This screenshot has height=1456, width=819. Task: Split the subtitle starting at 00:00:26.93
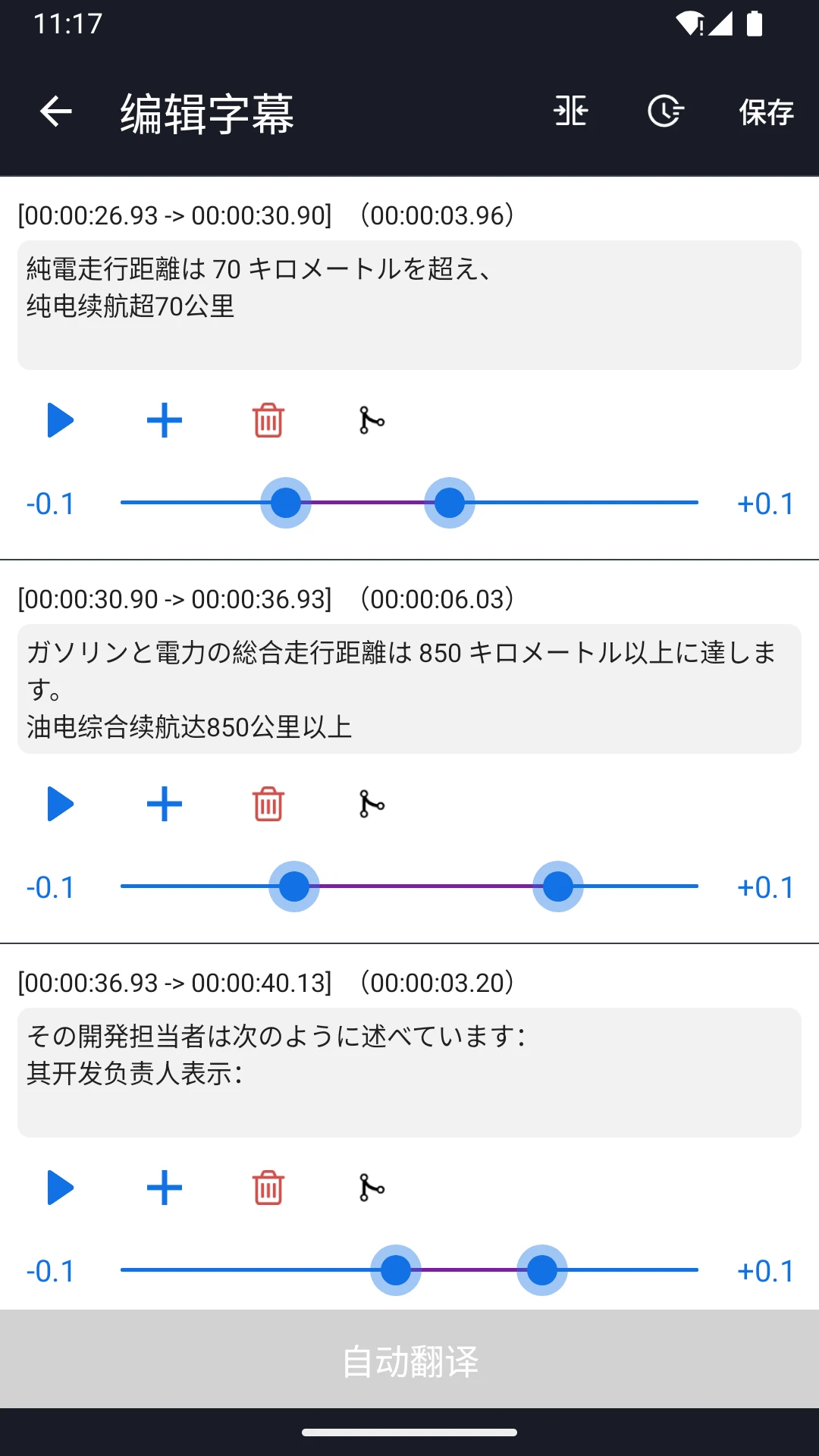(x=372, y=420)
